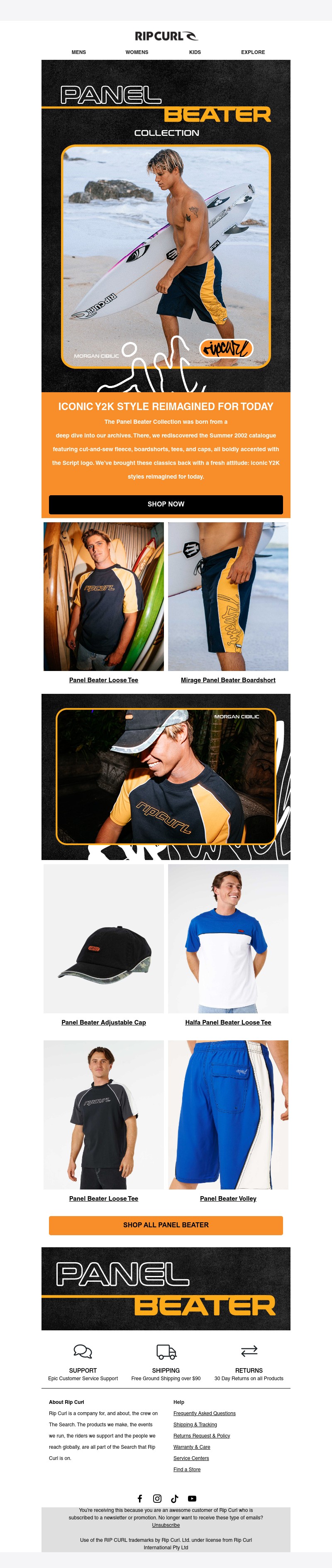Image resolution: width=332 pixels, height=1568 pixels.
Task: Open the Halfa Panel Beater Loose Tee link
Action: click(228, 1022)
